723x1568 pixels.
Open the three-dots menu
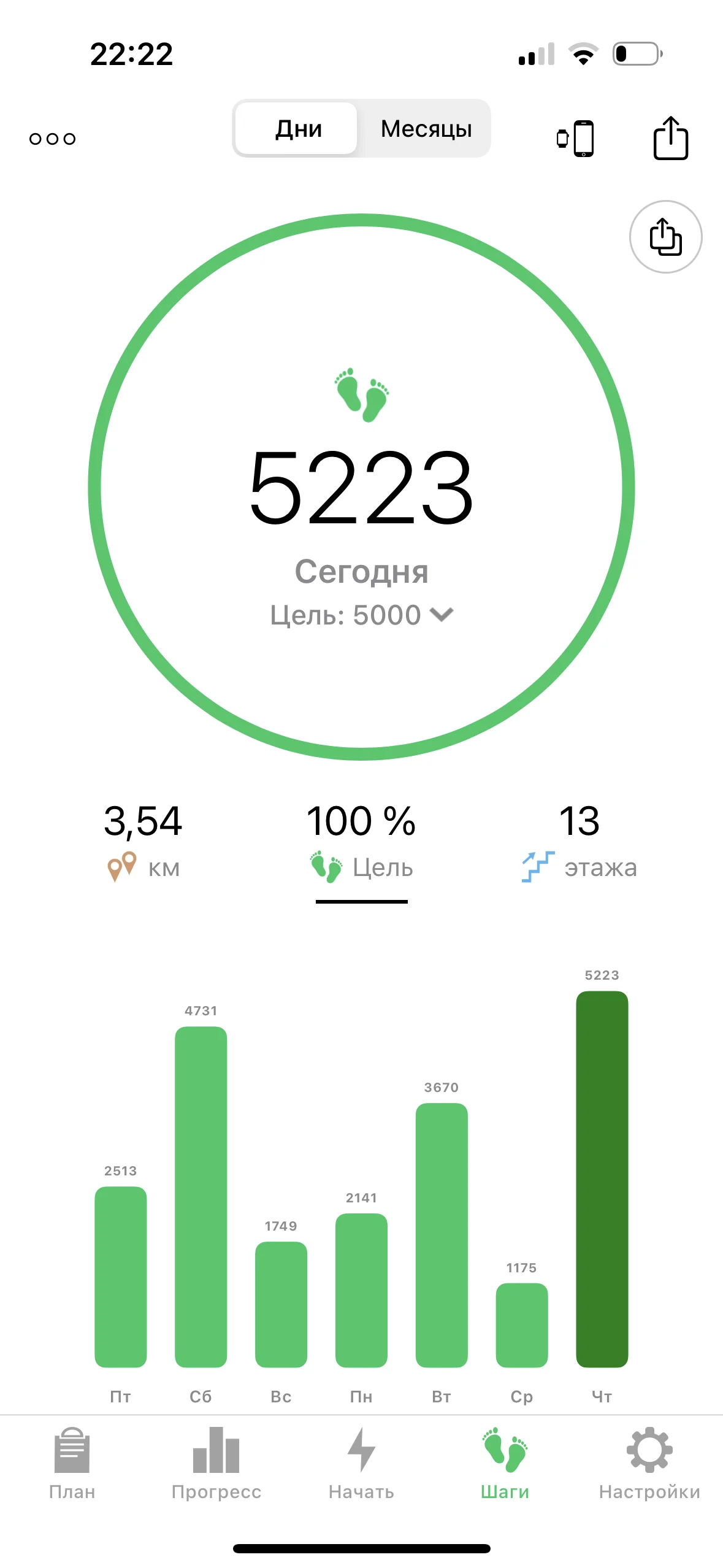pos(52,139)
